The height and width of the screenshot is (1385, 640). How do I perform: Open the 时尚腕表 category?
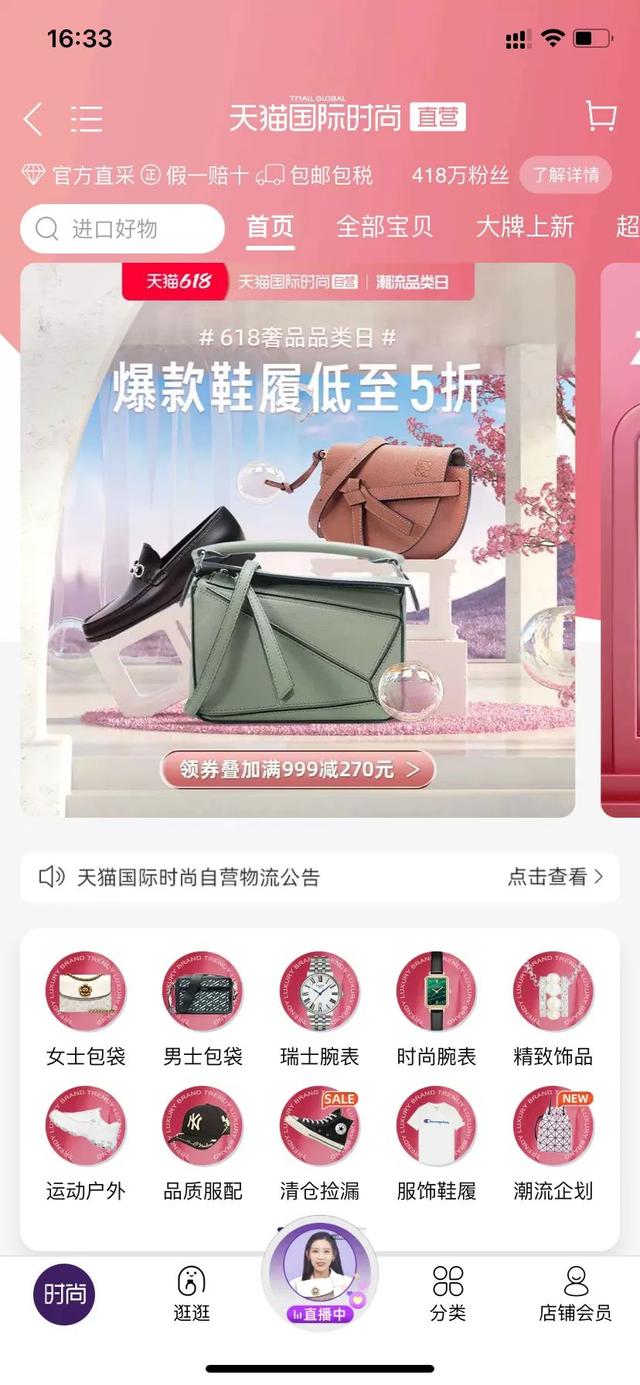(x=436, y=1010)
